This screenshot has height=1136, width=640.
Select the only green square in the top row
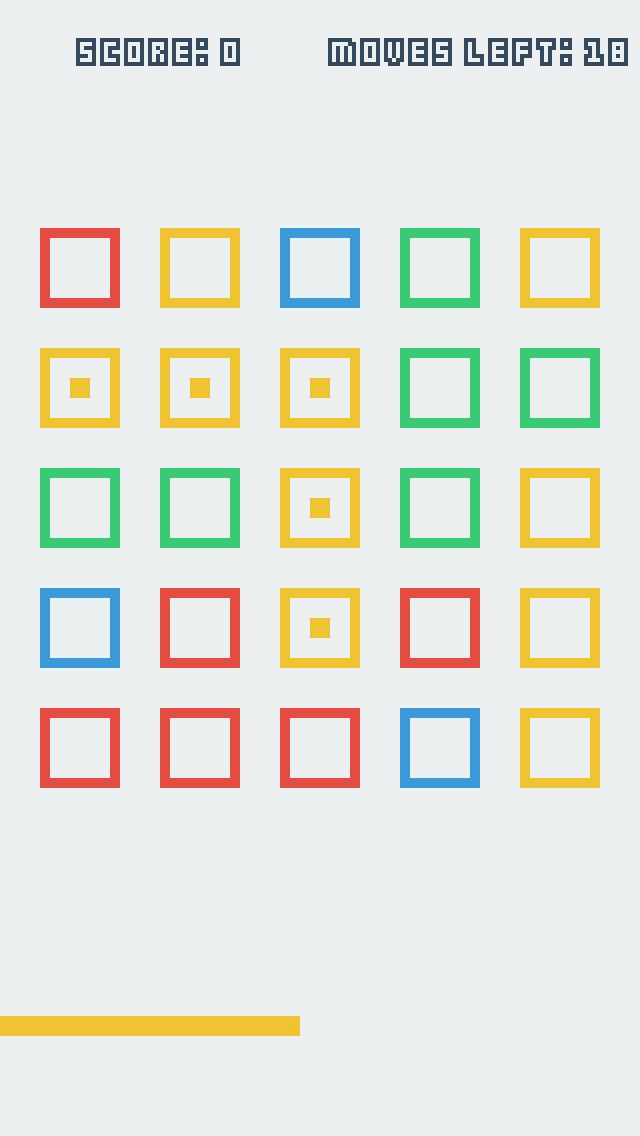click(440, 268)
